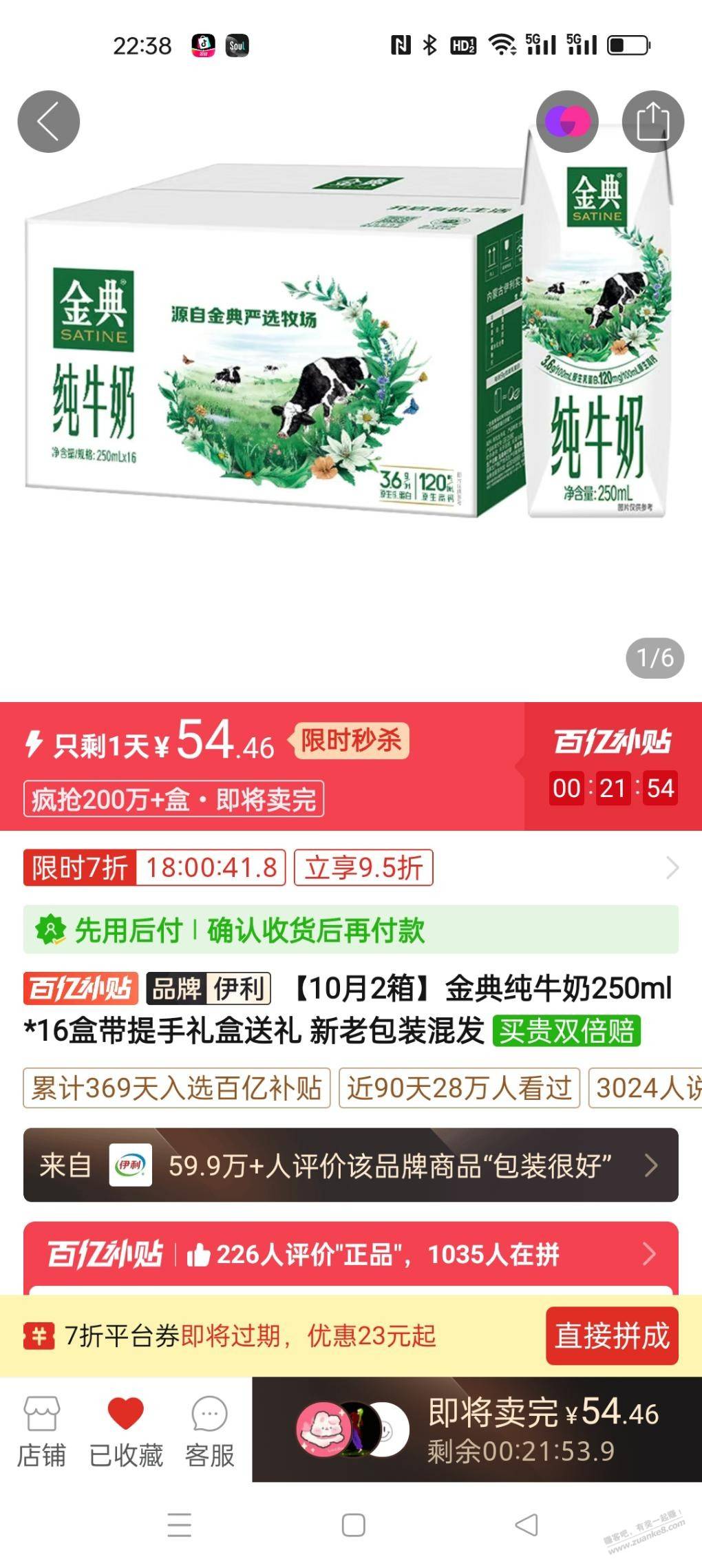Open 百亿补贴 group-buy reviews card
Image resolution: width=702 pixels, height=1568 pixels.
351,1255
